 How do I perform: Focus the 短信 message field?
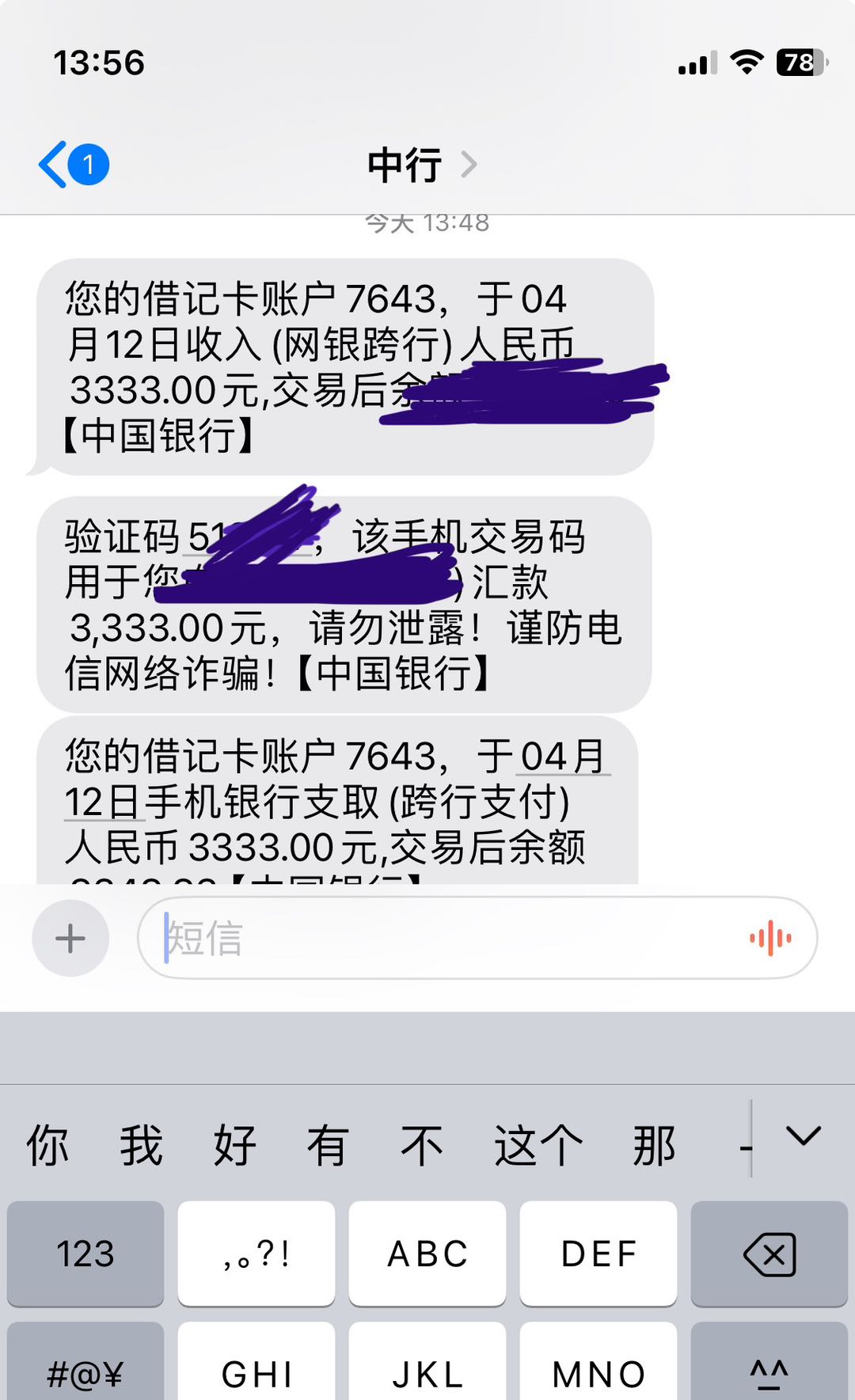point(443,938)
